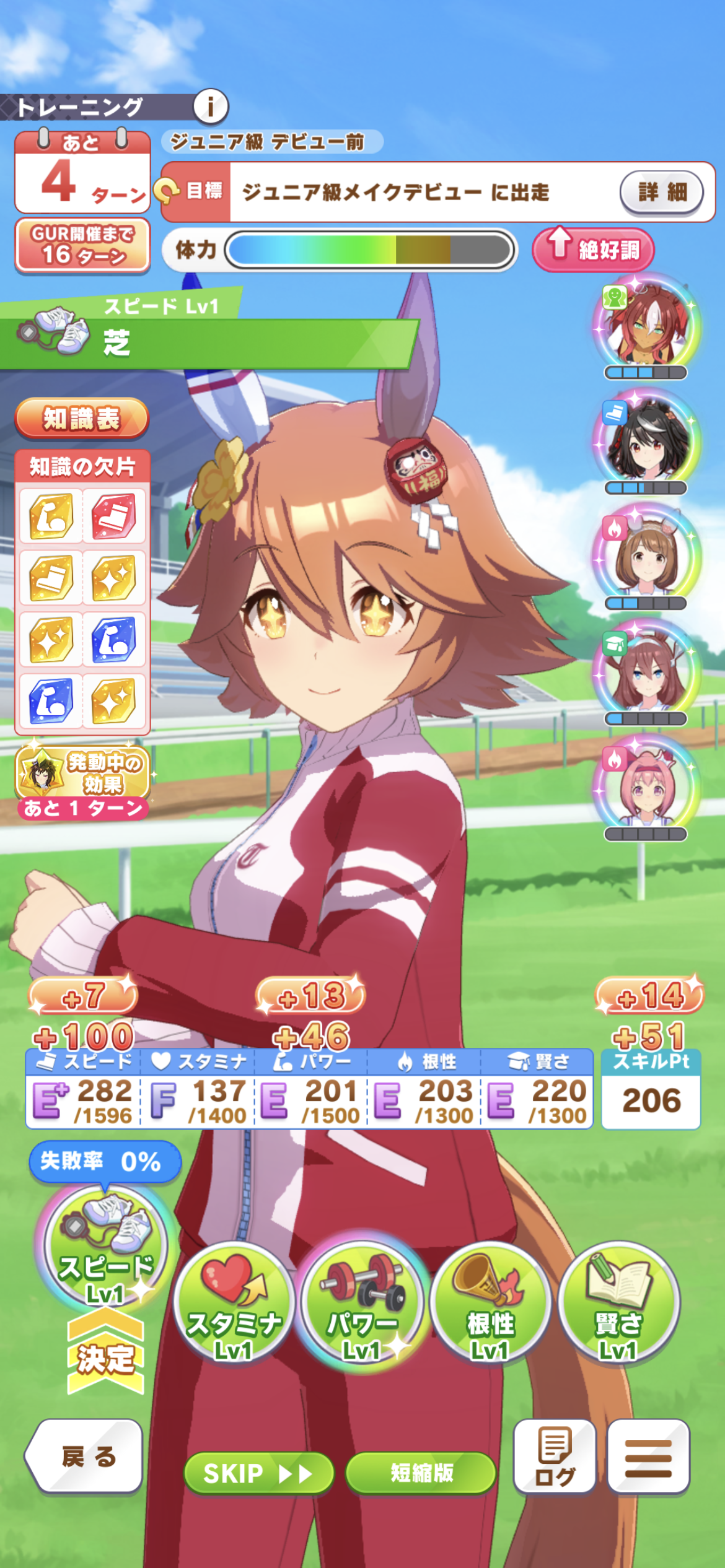Open the hamburger menu
Screen dimensions: 725x1568
point(648,1457)
